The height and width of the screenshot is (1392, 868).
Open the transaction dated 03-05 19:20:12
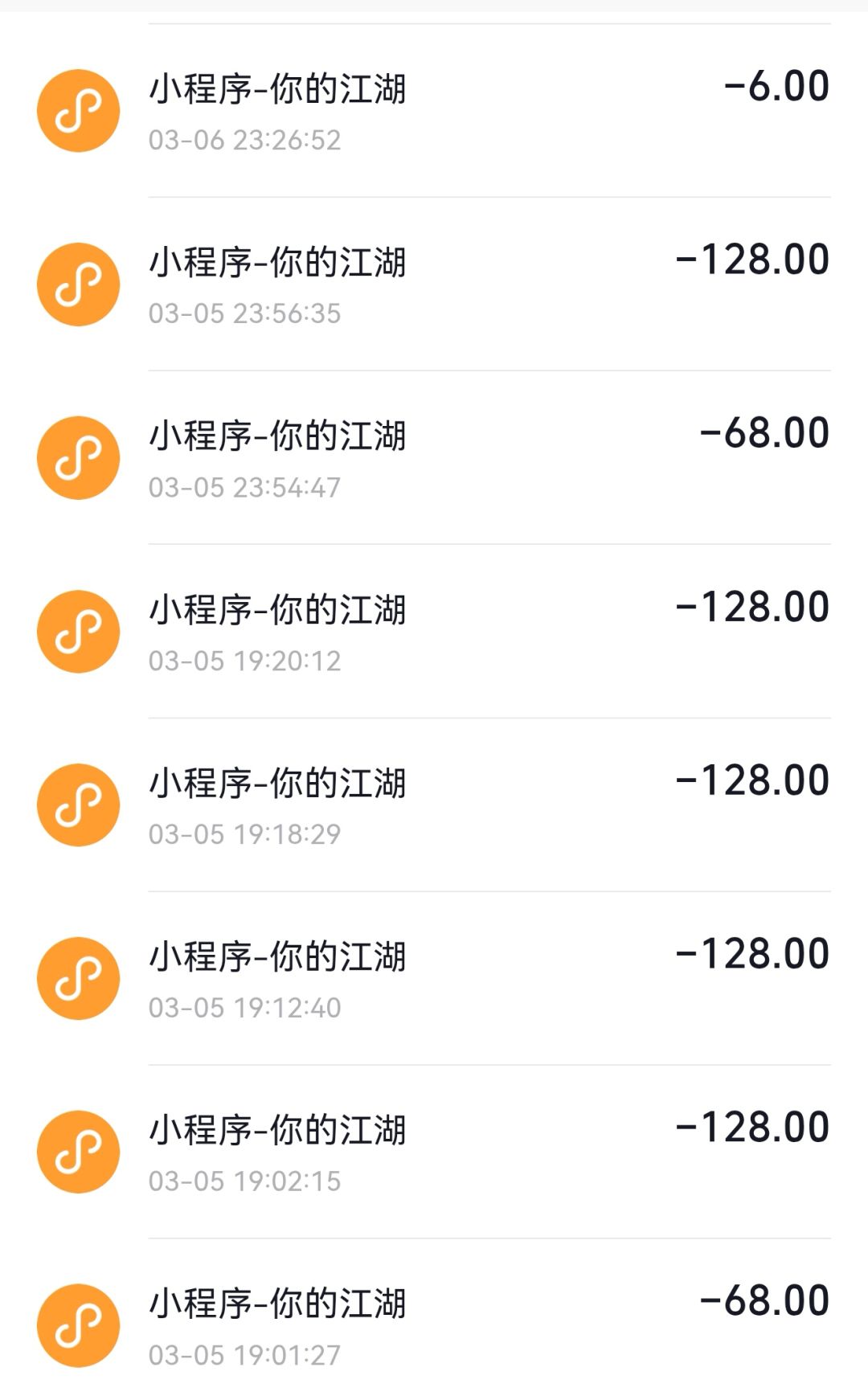pos(434,632)
